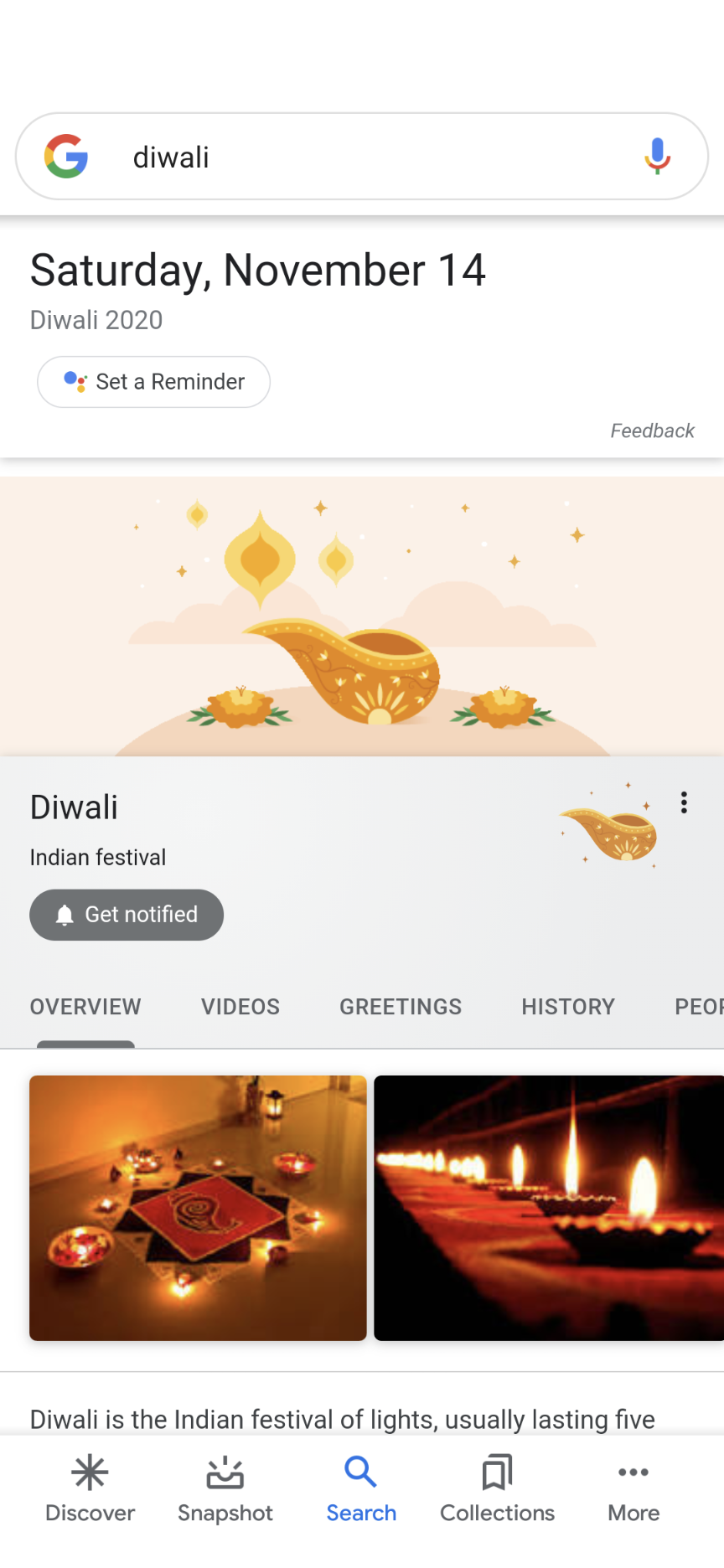The width and height of the screenshot is (724, 1568).
Task: Select the Overview tab
Action: point(85,1007)
